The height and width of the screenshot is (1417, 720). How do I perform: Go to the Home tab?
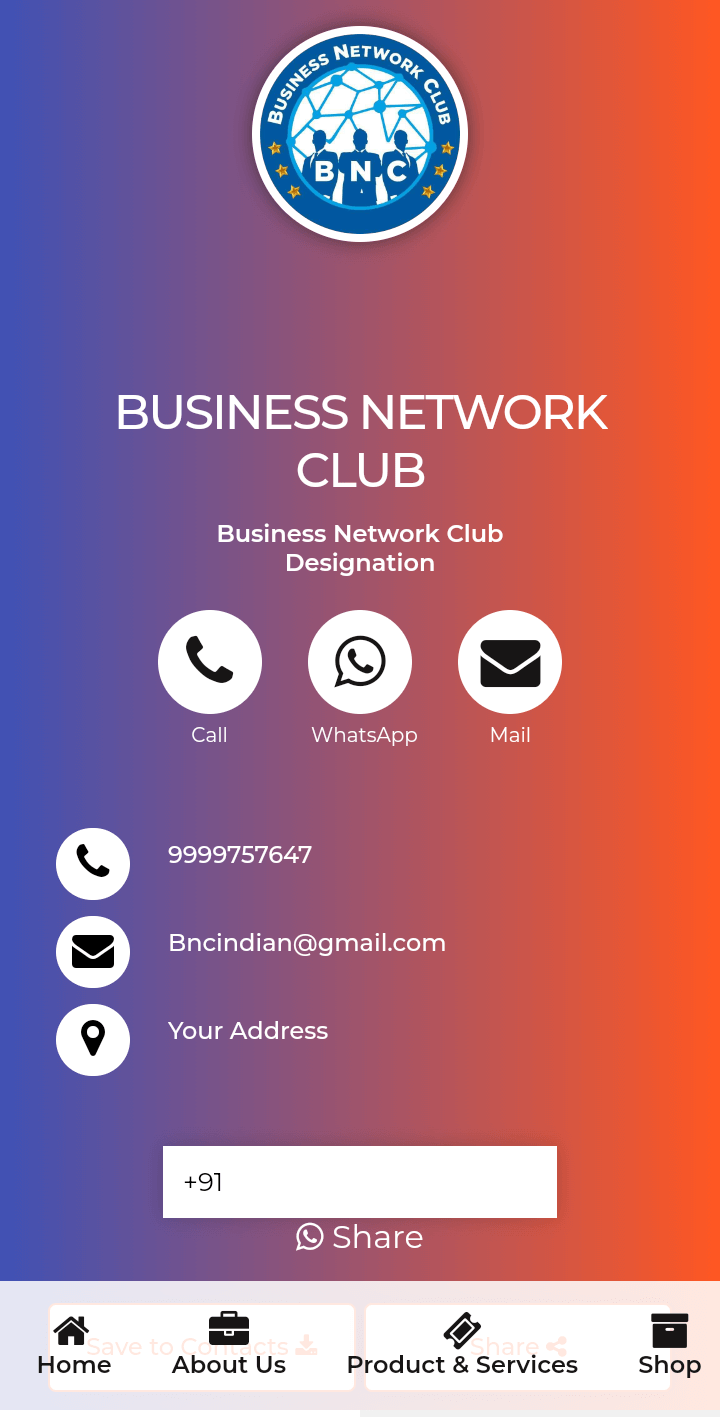(74, 1346)
